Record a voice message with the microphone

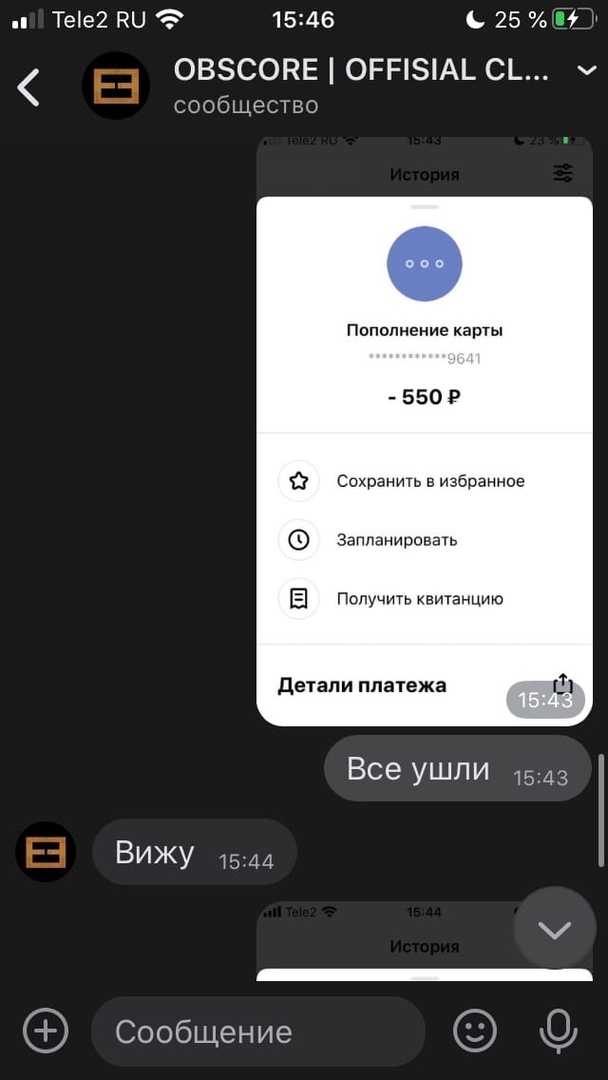point(558,1031)
